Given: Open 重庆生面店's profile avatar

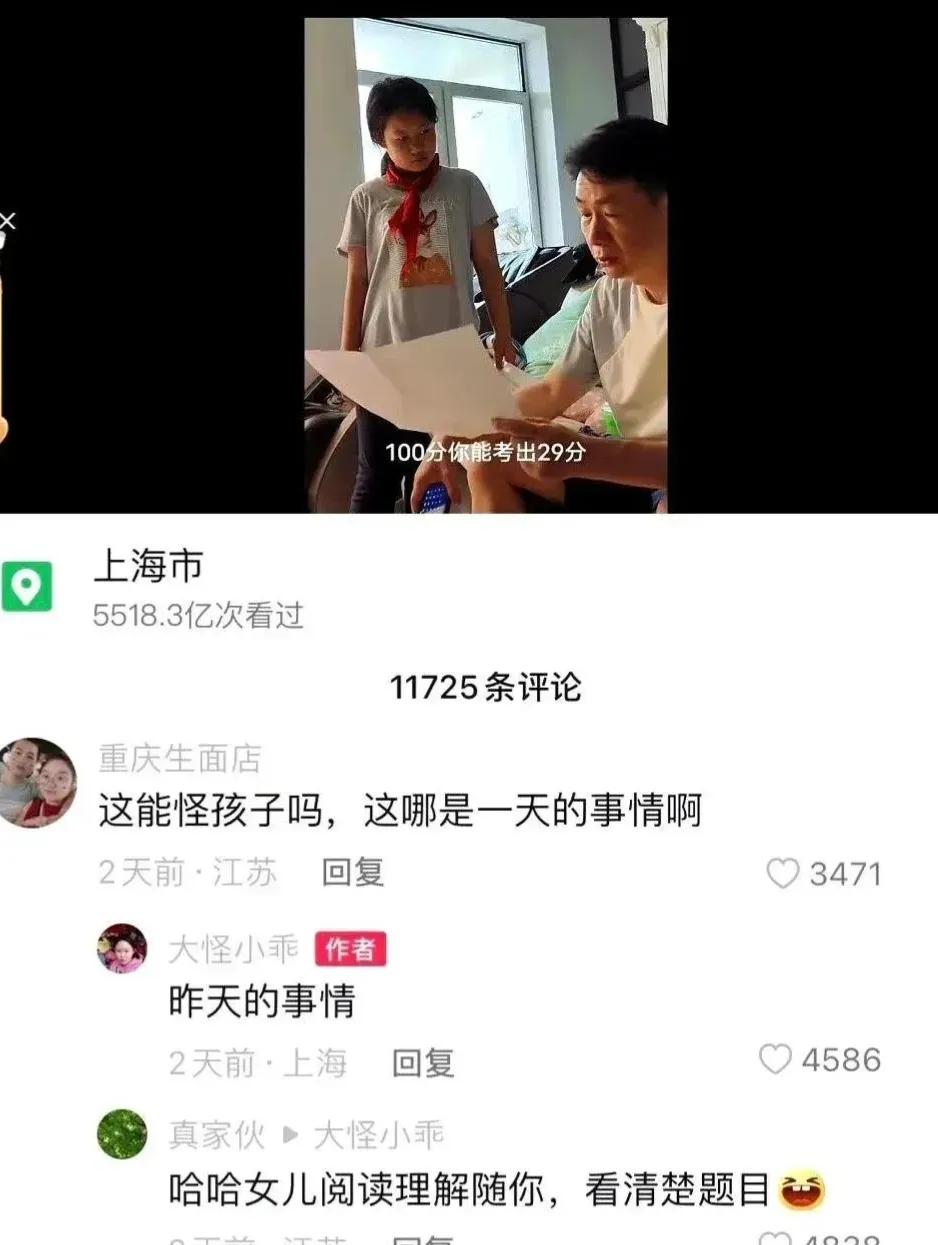Looking at the screenshot, I should click(x=37, y=782).
